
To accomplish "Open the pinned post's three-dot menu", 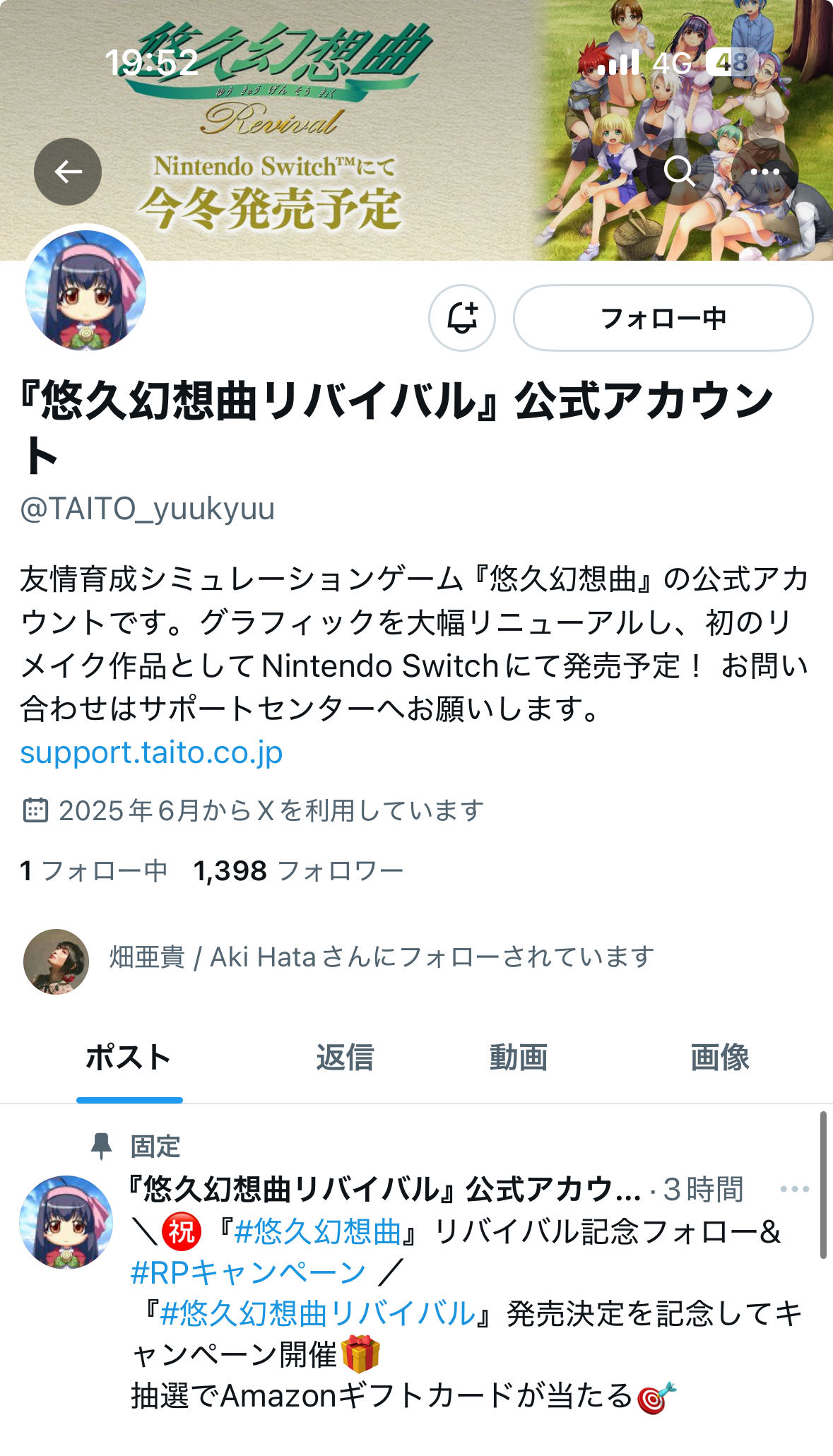I will 795,1190.
